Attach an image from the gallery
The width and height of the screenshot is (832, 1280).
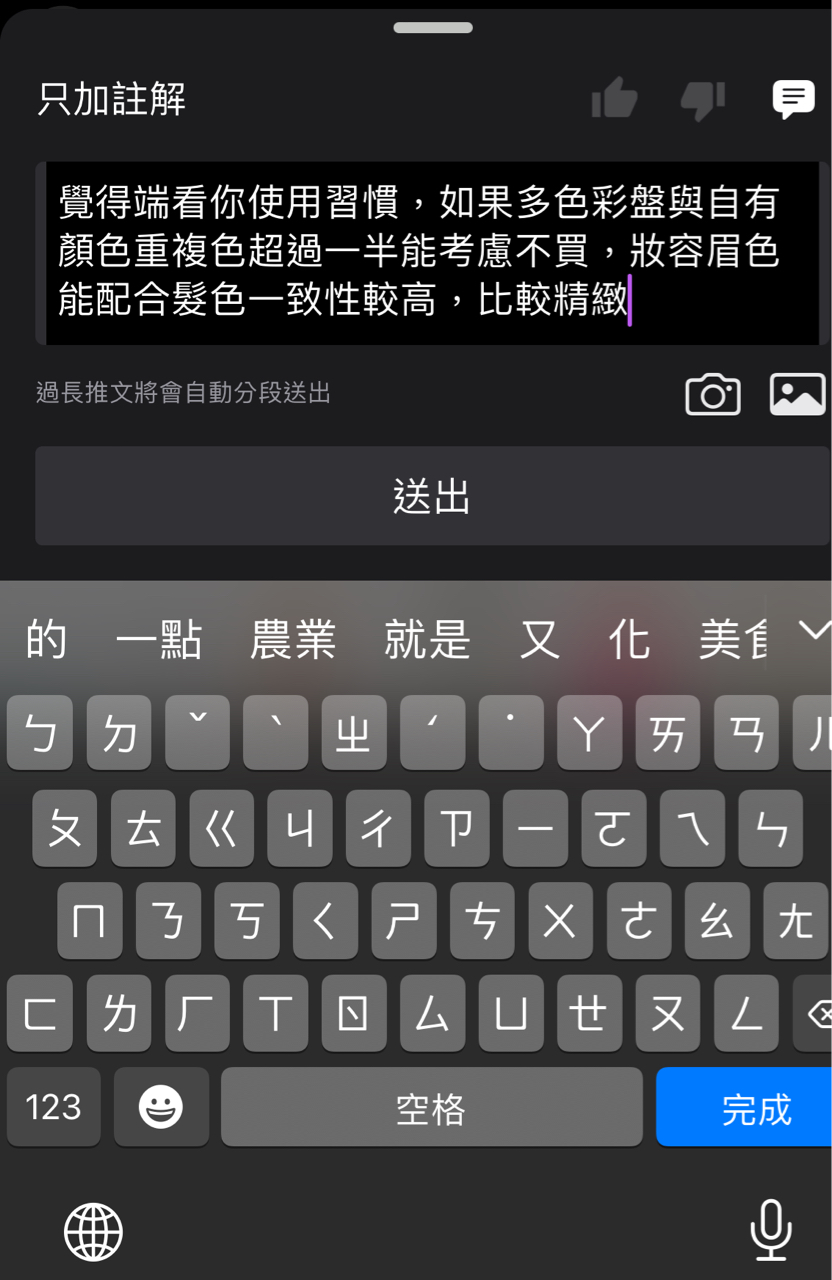pyautogui.click(x=797, y=394)
